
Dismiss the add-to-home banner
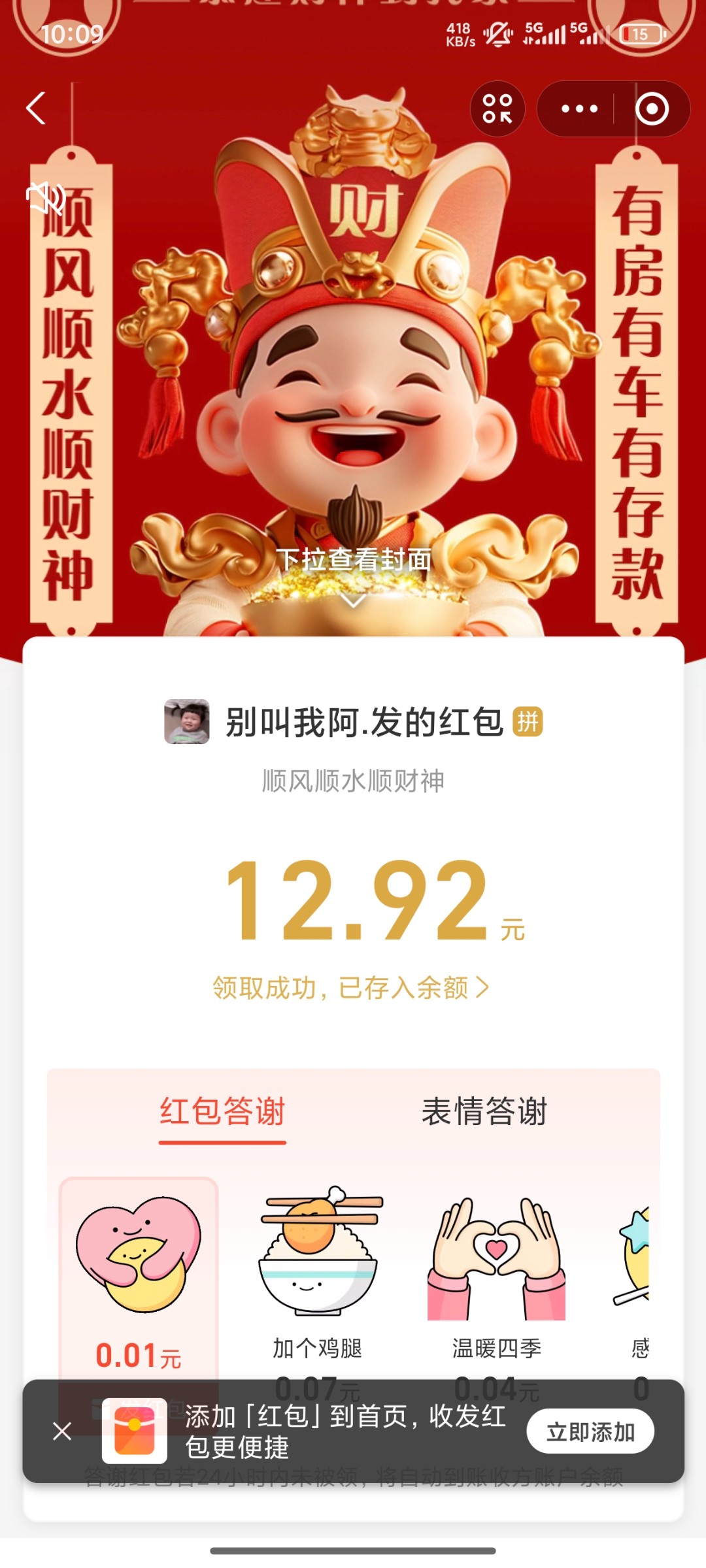tap(62, 1431)
